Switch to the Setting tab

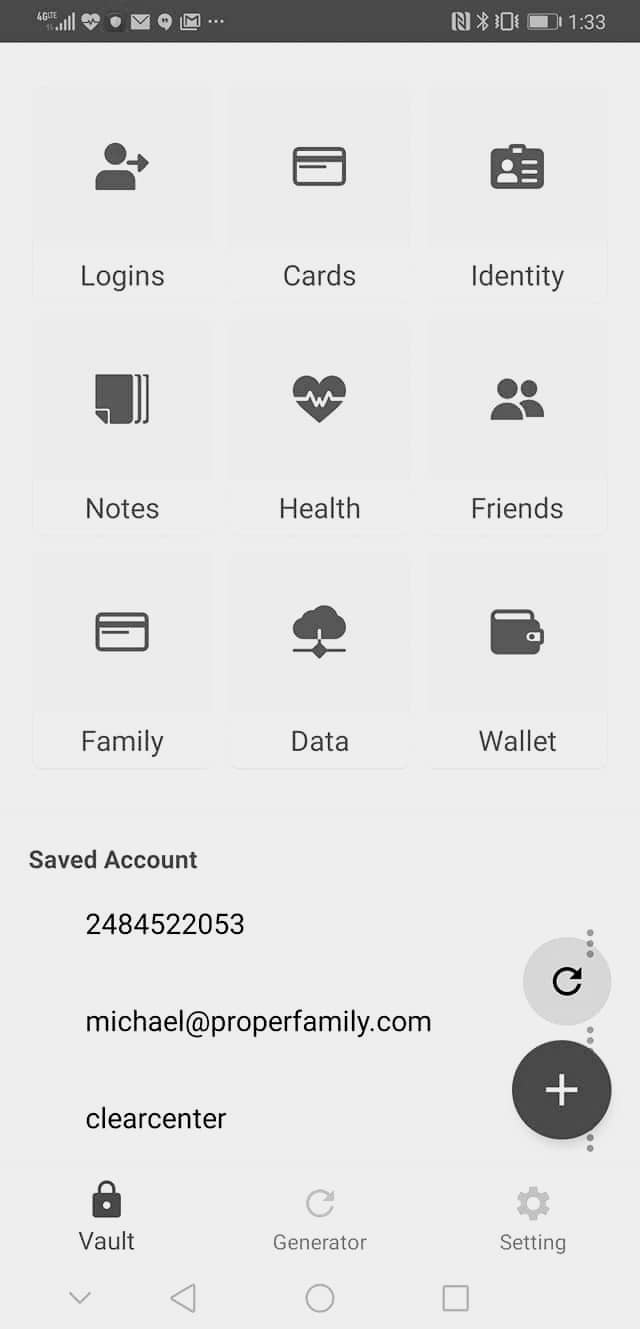(x=532, y=1220)
